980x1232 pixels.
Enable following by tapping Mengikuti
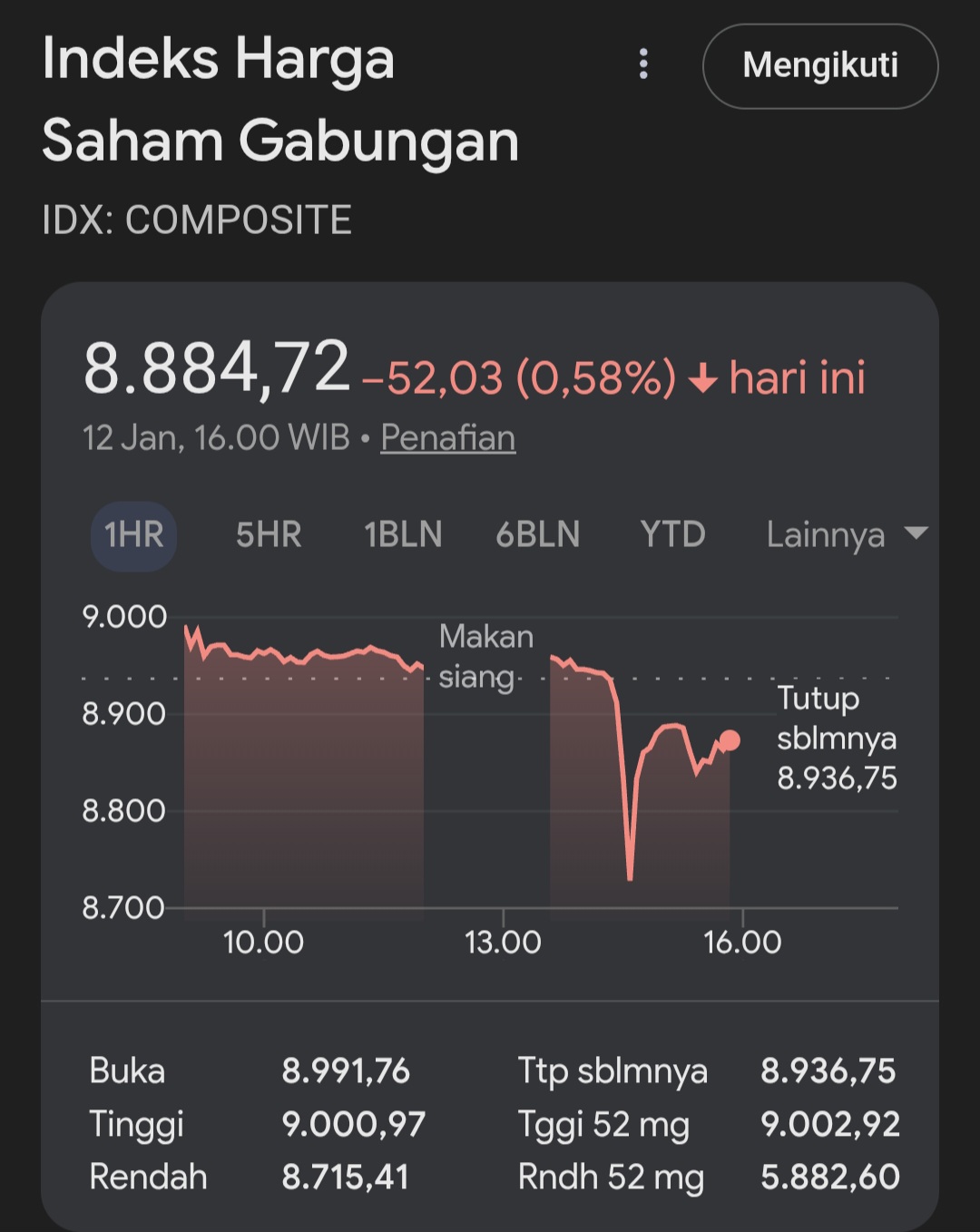(819, 66)
